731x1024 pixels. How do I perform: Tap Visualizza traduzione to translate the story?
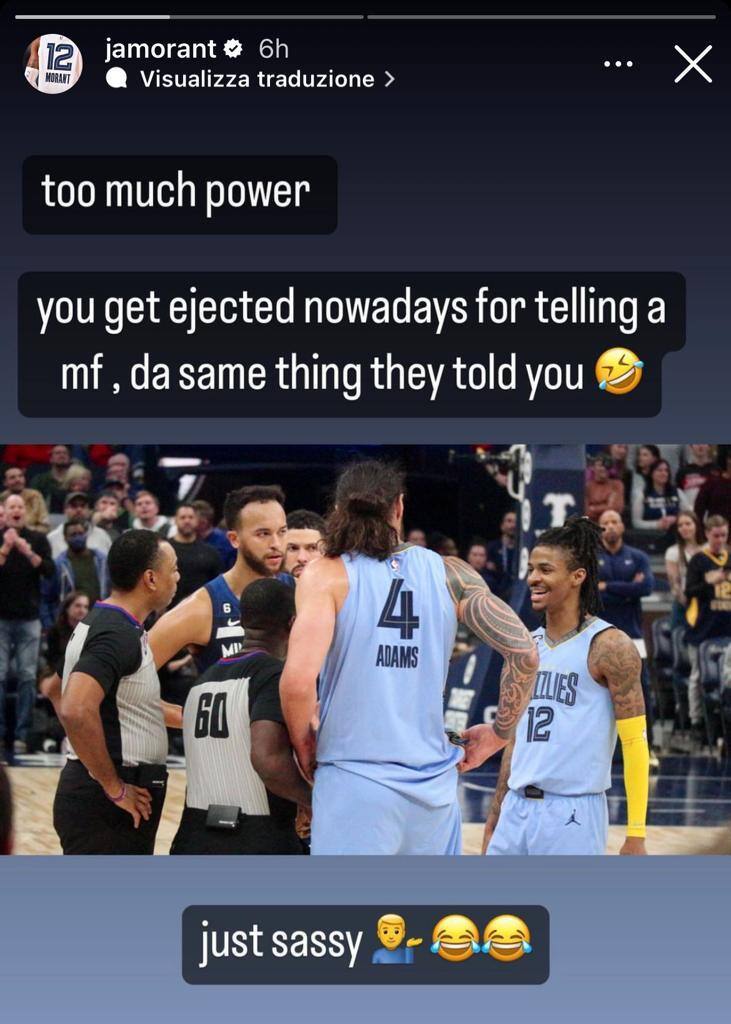(x=257, y=80)
